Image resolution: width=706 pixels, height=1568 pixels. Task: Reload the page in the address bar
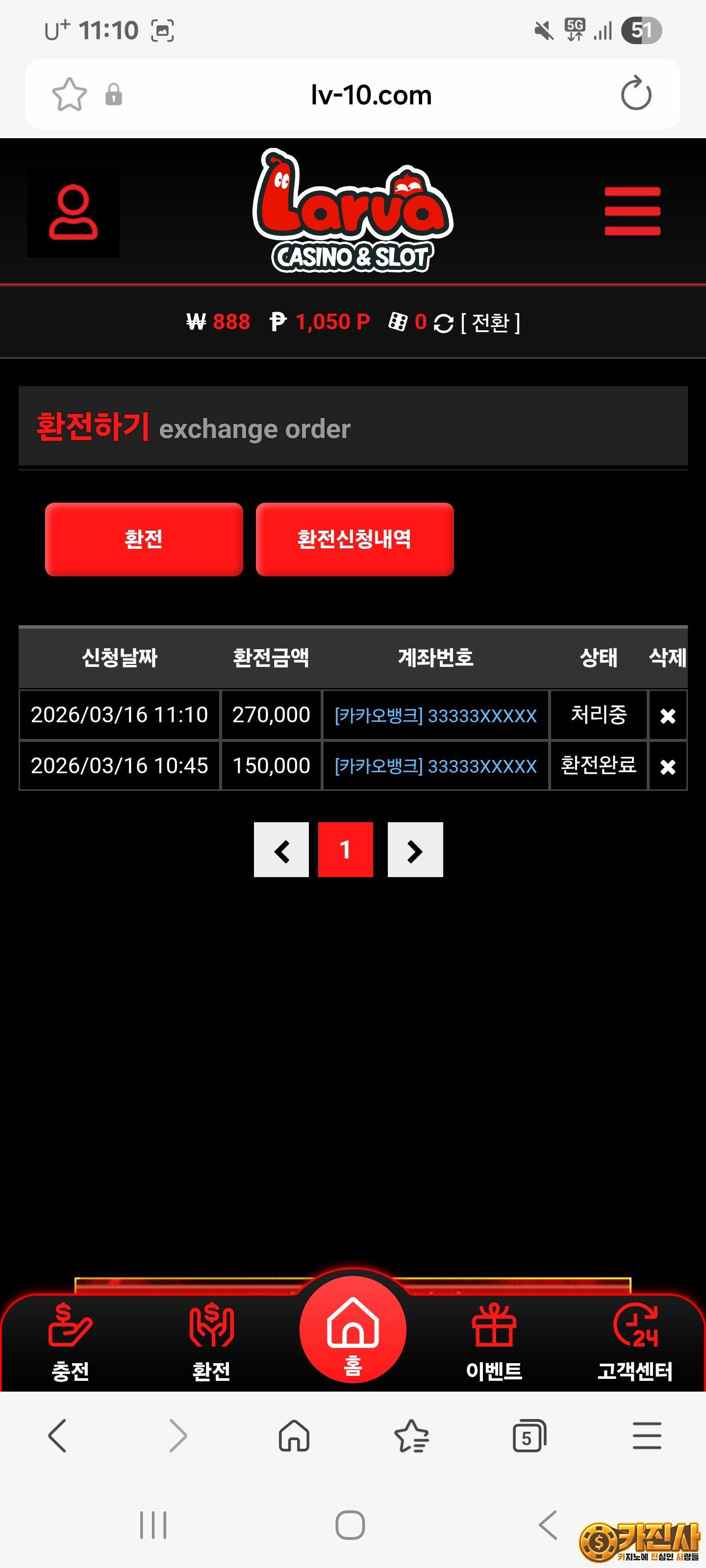coord(635,95)
